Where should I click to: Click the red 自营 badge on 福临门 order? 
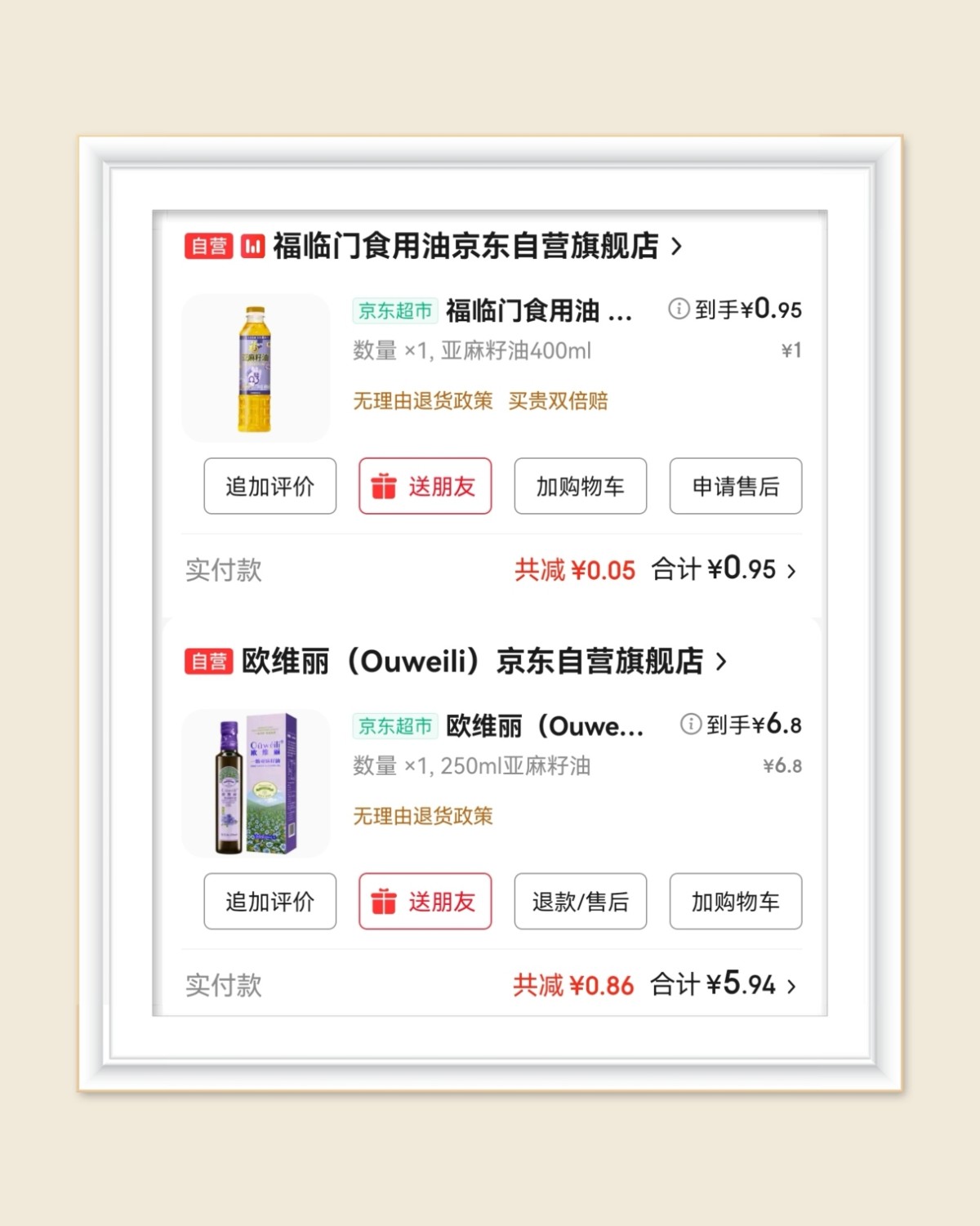(207, 246)
